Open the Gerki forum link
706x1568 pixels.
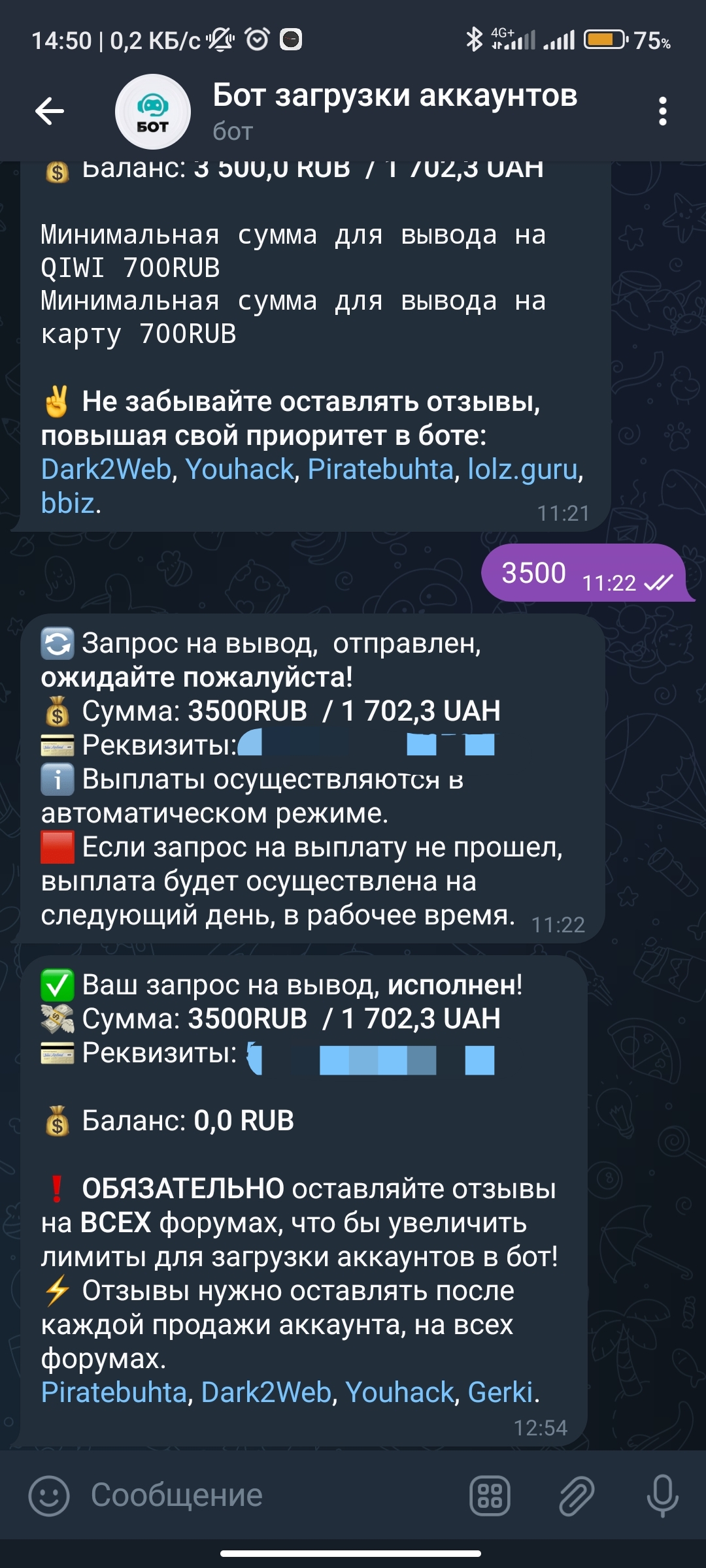(x=500, y=1392)
